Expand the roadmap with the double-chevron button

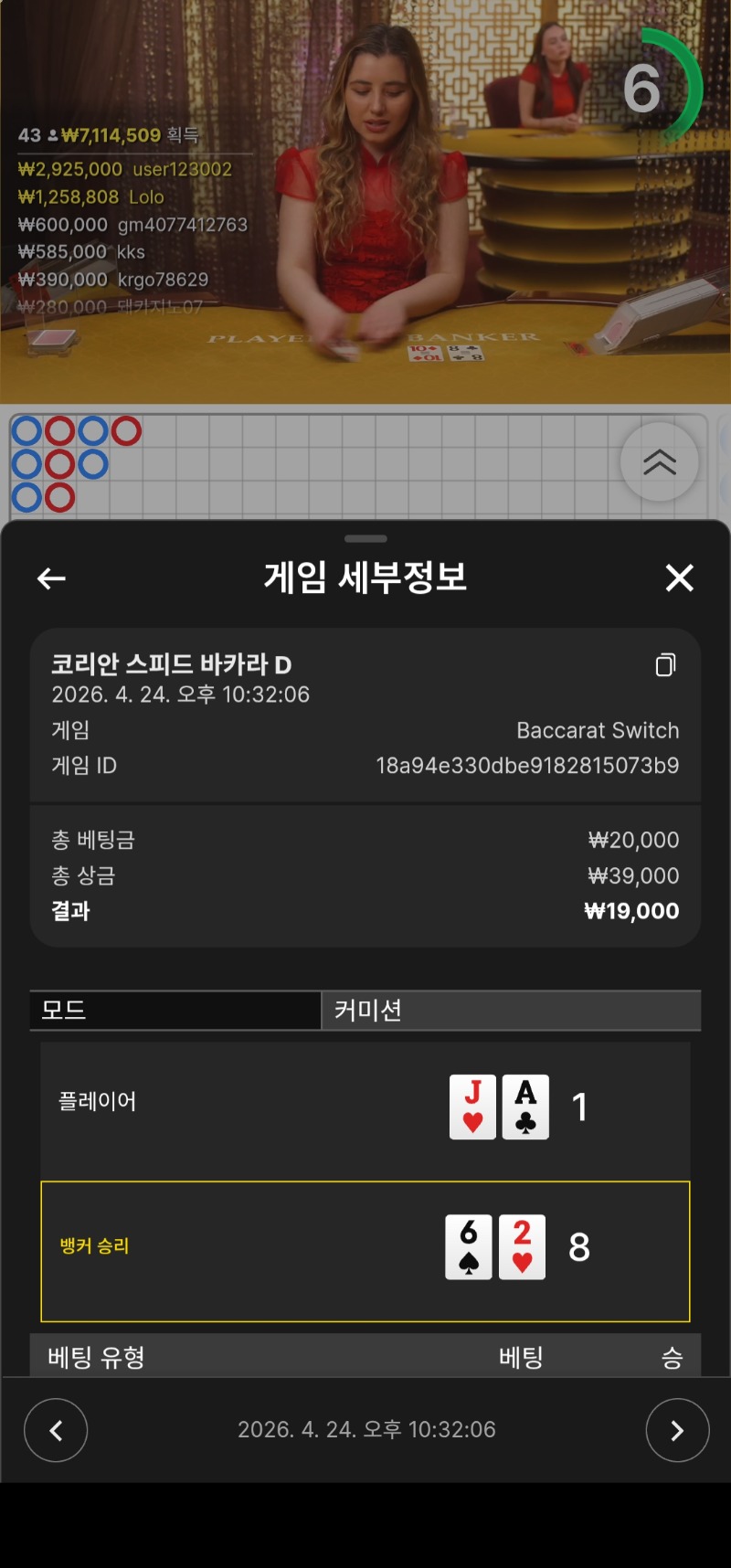coord(659,462)
